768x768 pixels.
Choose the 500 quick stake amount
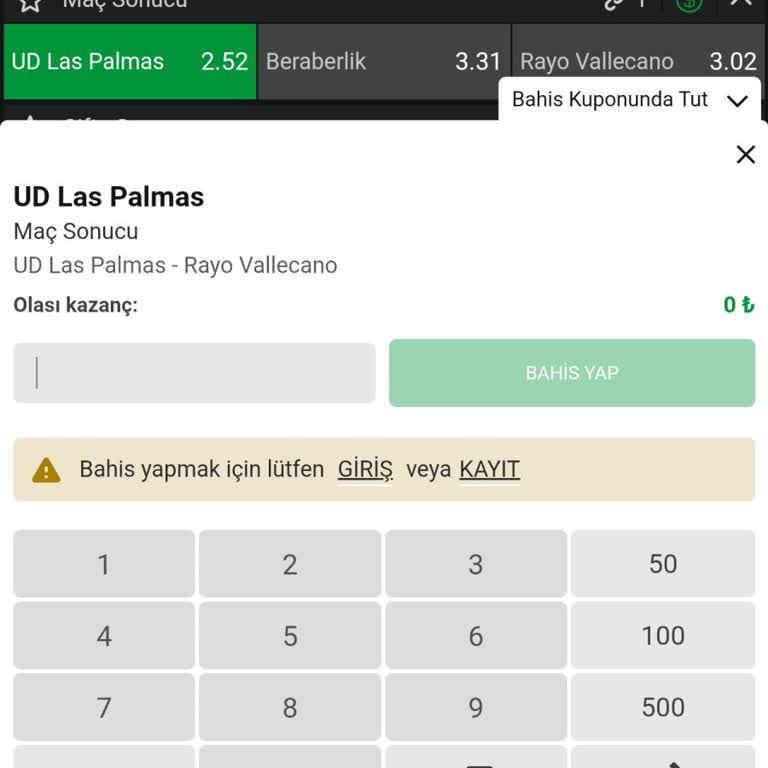(663, 708)
